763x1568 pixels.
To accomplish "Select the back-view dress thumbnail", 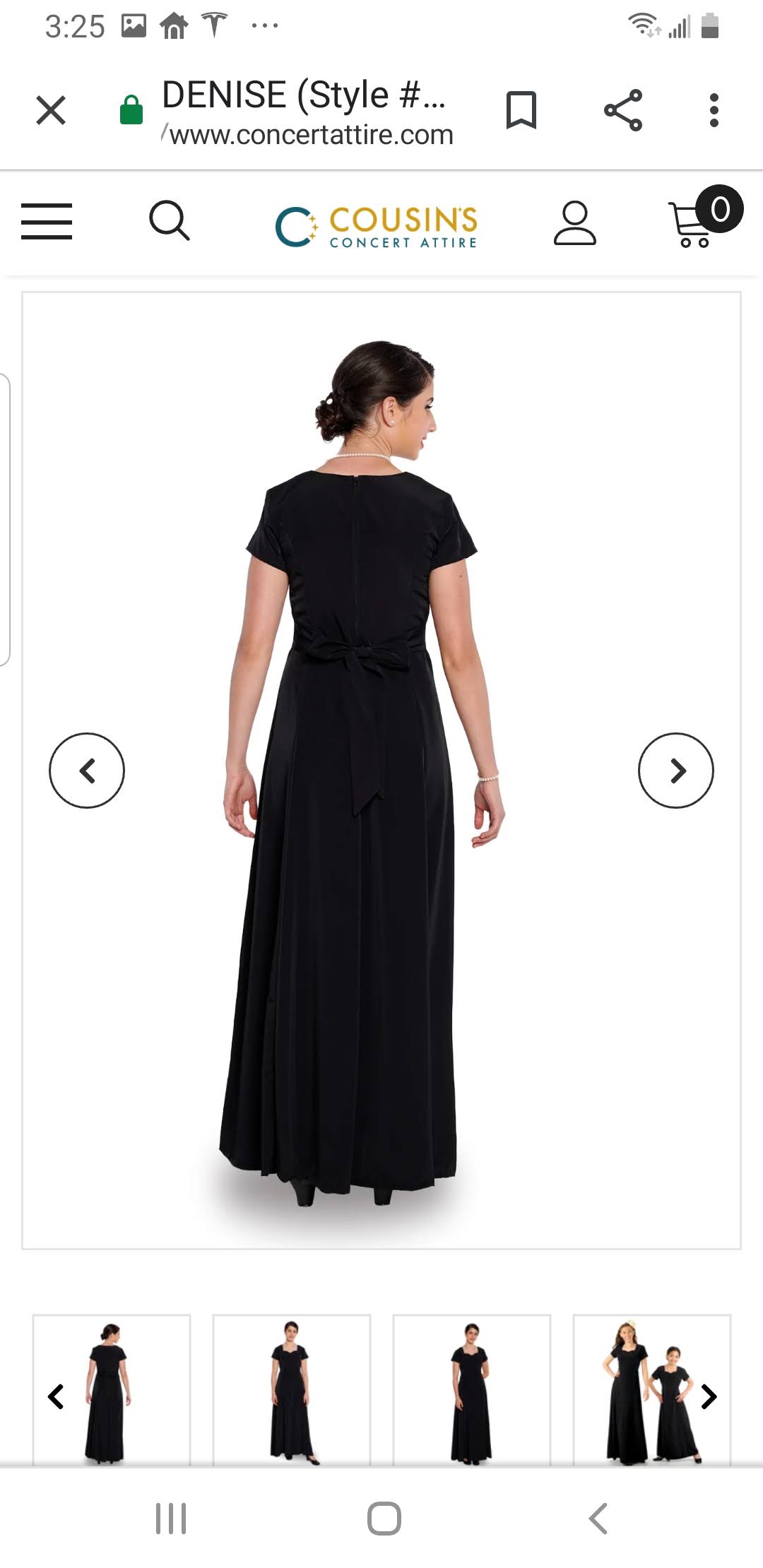I will 113,1390.
